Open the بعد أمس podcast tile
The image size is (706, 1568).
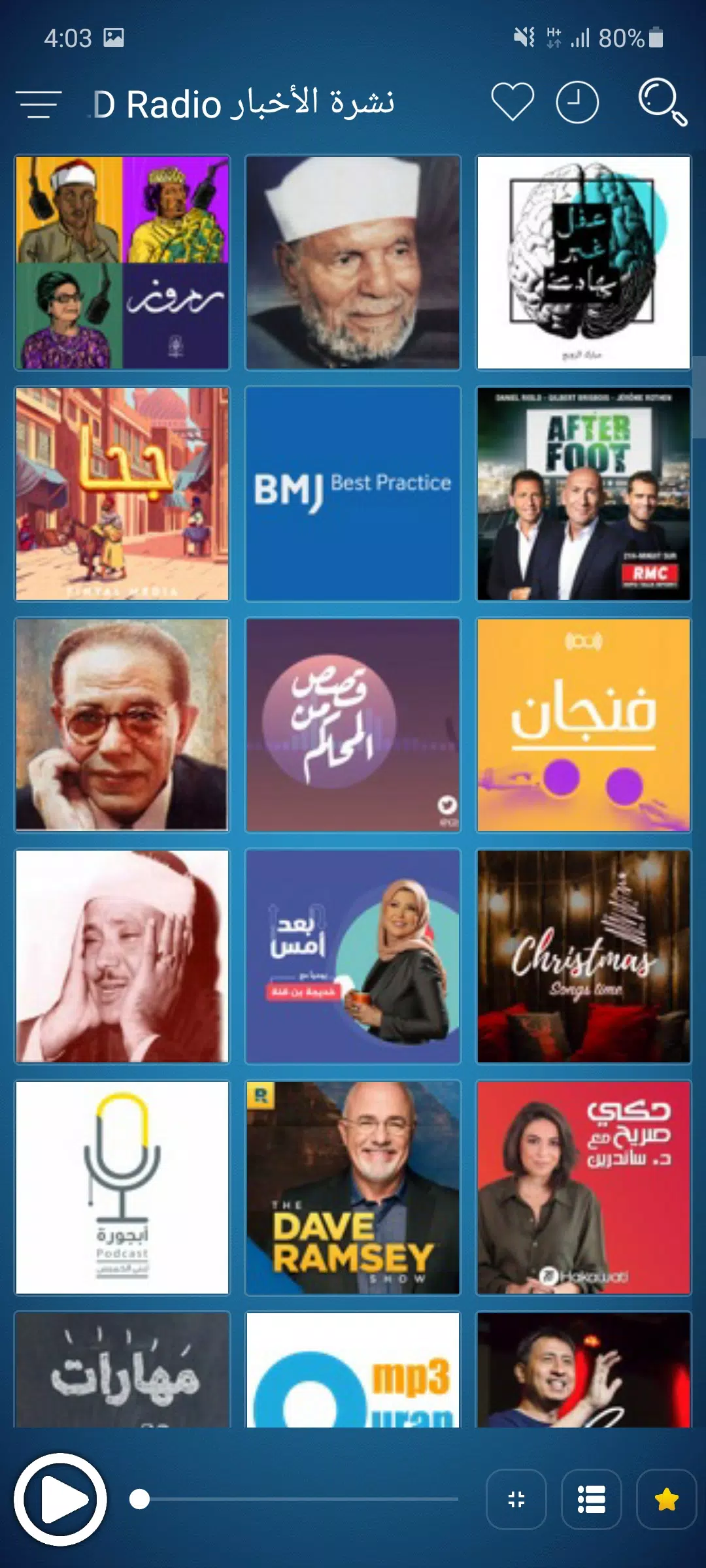(353, 956)
